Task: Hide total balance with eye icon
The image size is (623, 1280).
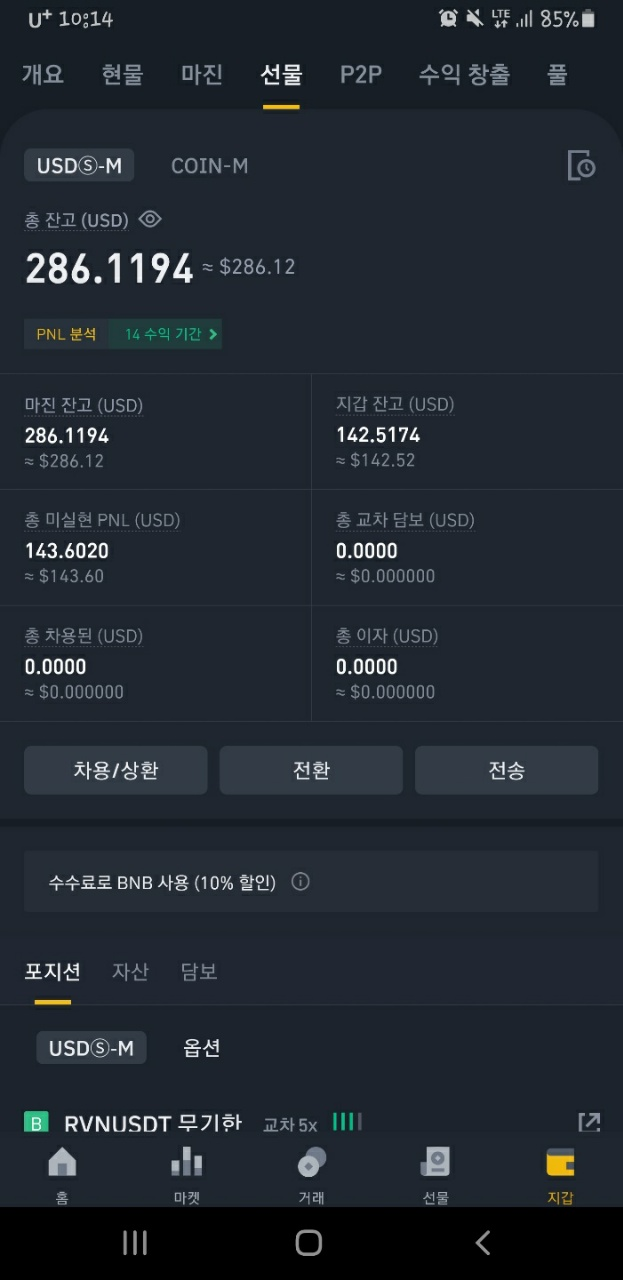Action: pos(150,219)
